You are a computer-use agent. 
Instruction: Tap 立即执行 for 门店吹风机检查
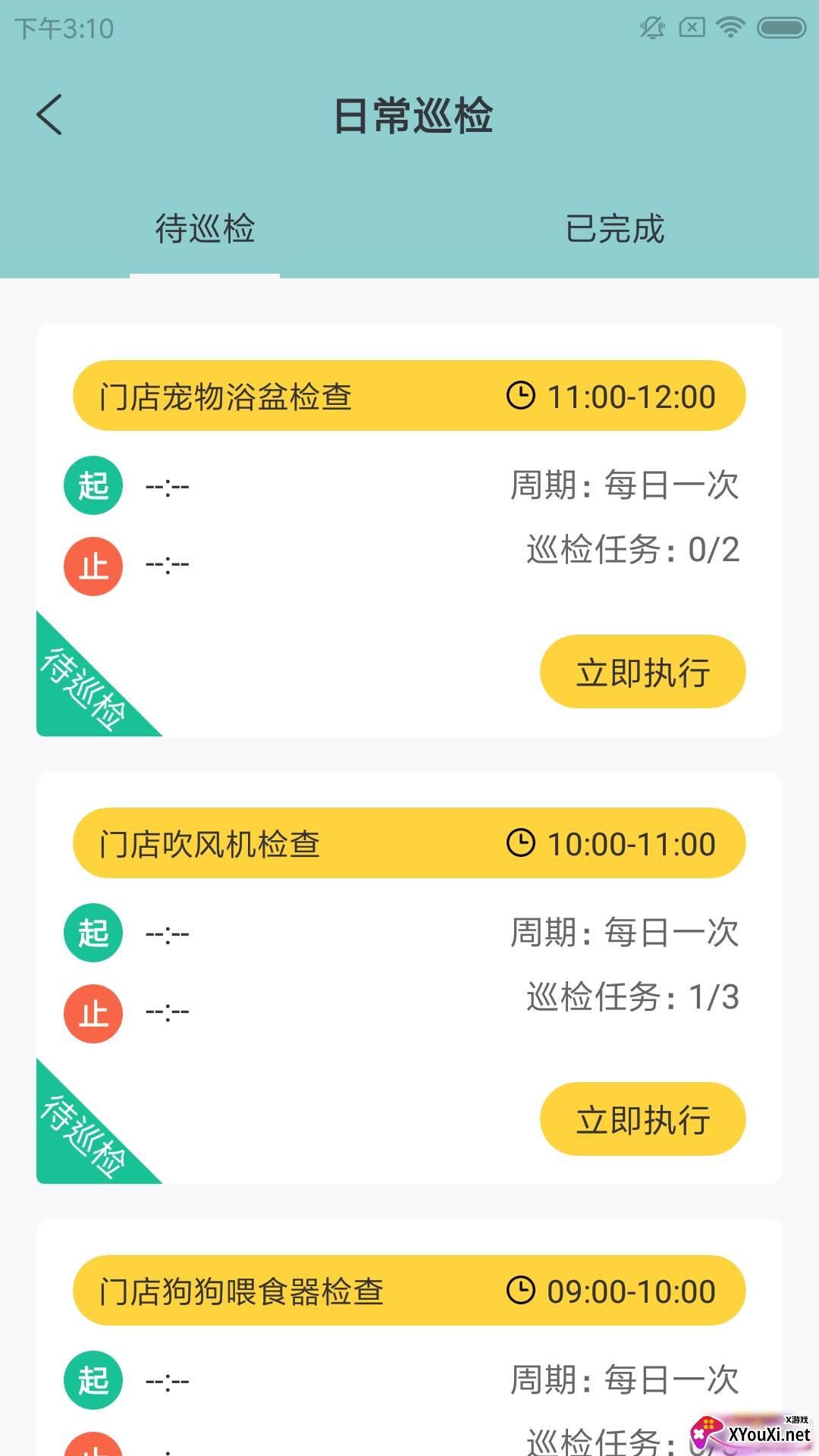click(x=642, y=1119)
